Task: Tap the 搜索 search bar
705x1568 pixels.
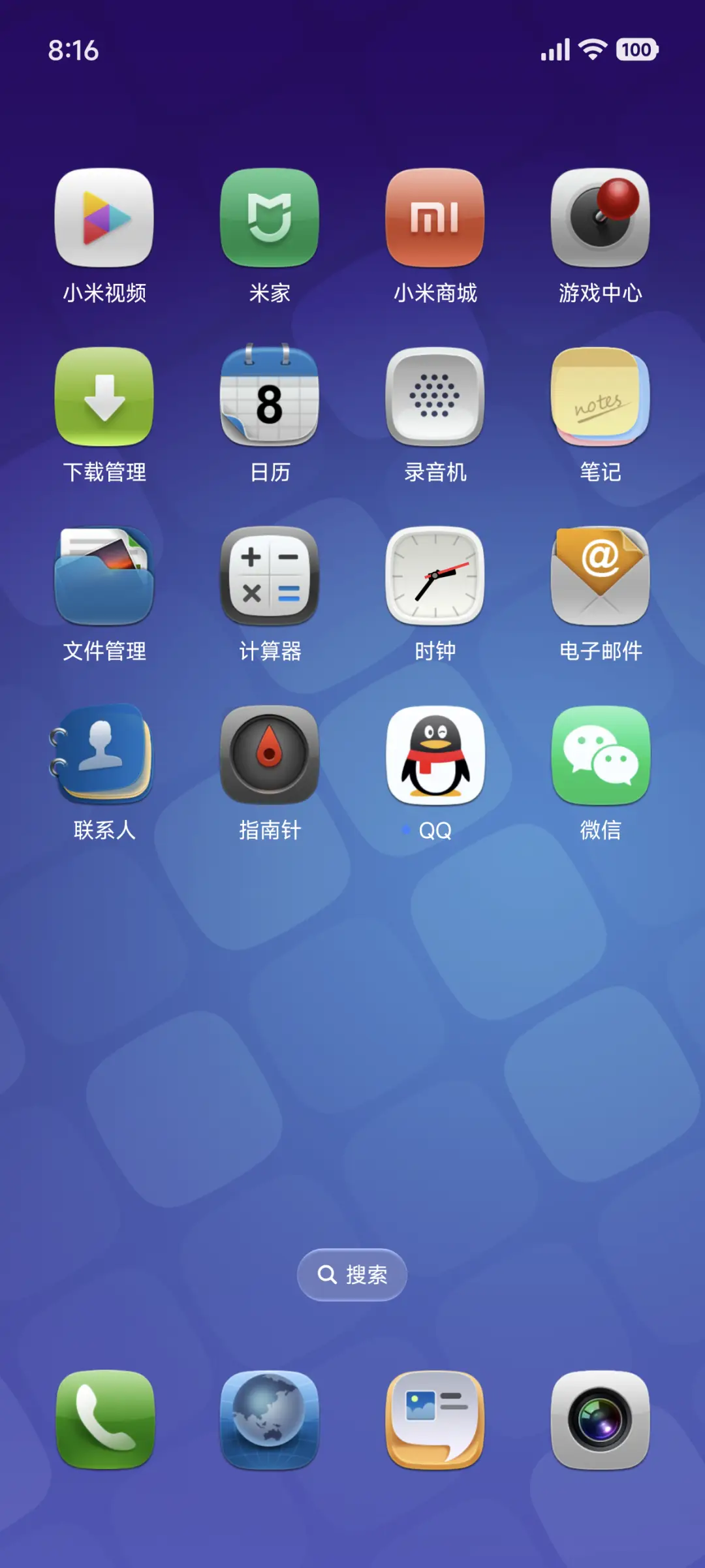Action: click(x=352, y=1274)
